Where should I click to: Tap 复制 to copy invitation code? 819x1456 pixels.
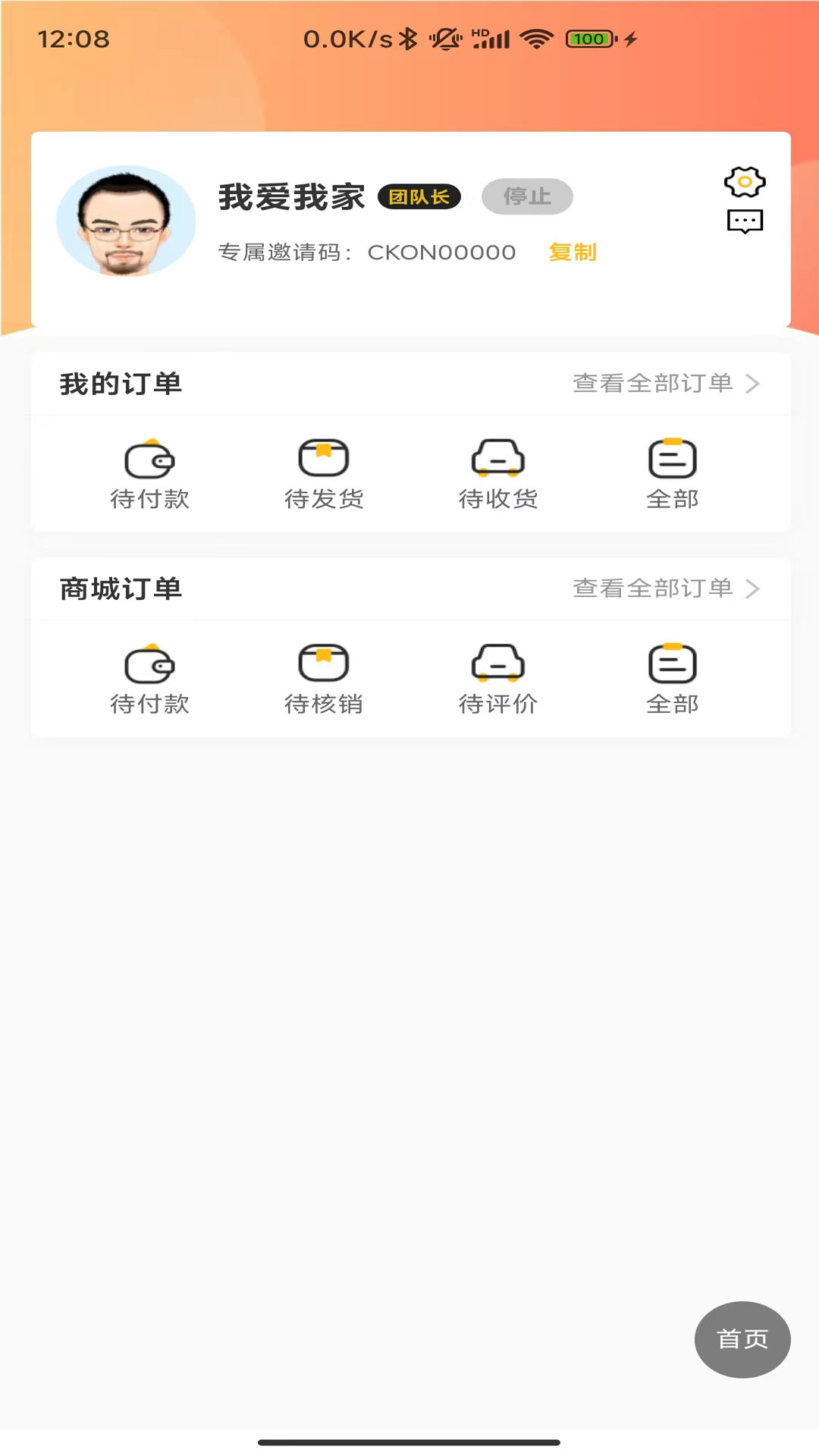click(573, 253)
